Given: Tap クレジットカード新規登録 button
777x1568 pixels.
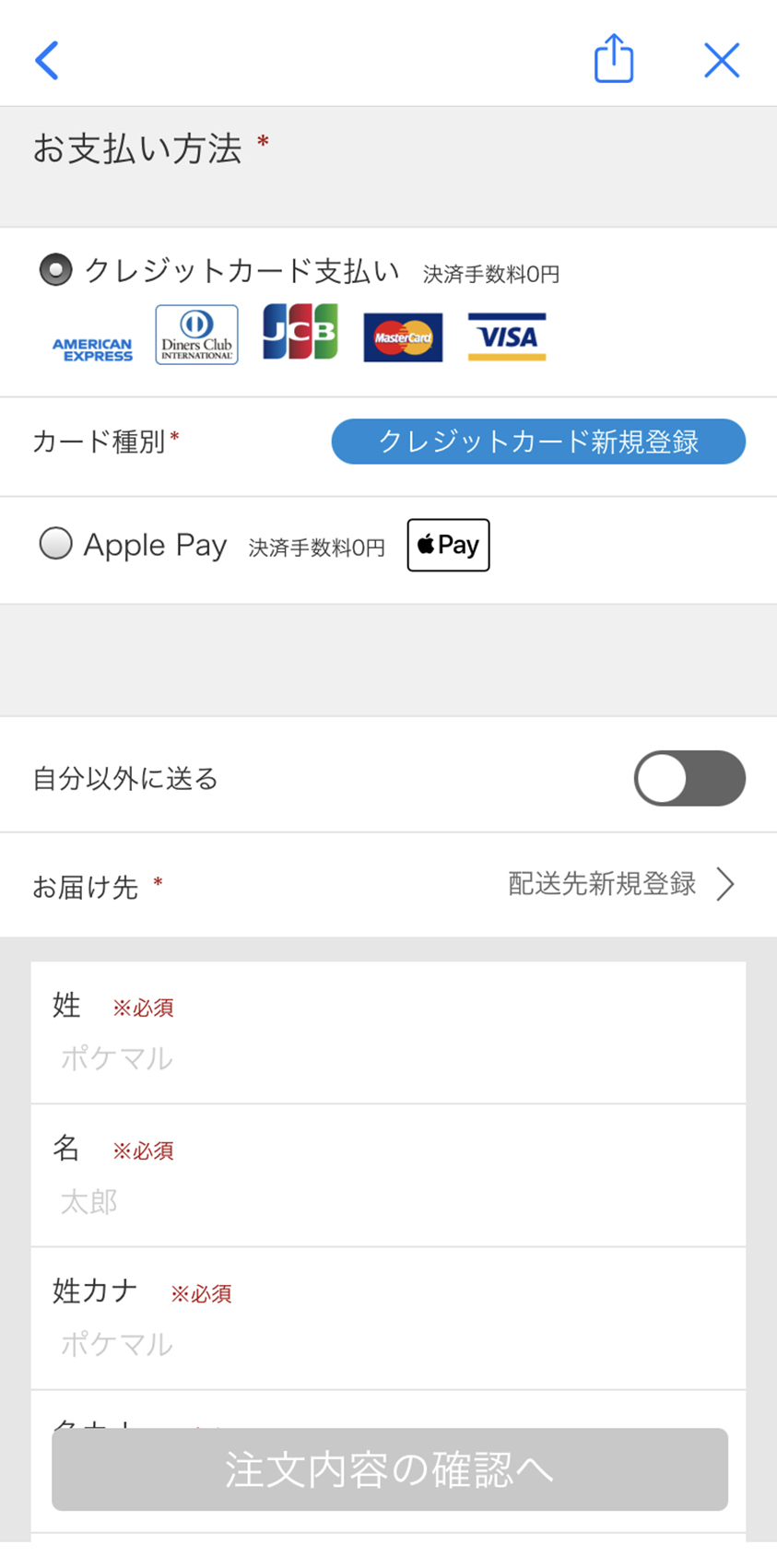Looking at the screenshot, I should [538, 442].
